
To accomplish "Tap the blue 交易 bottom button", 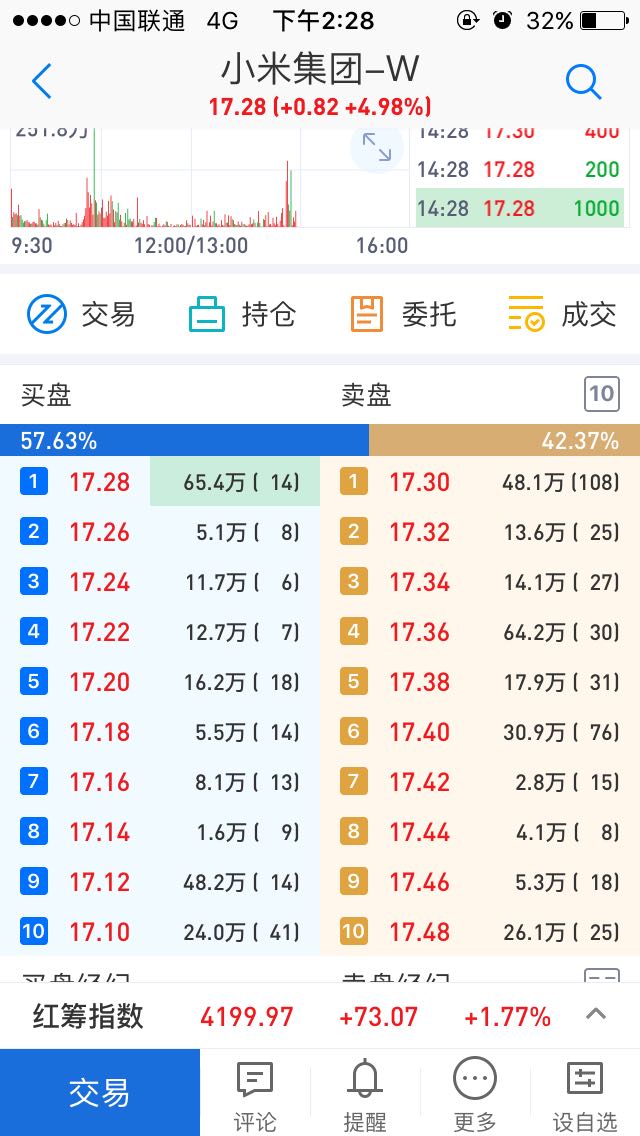I will [100, 1093].
